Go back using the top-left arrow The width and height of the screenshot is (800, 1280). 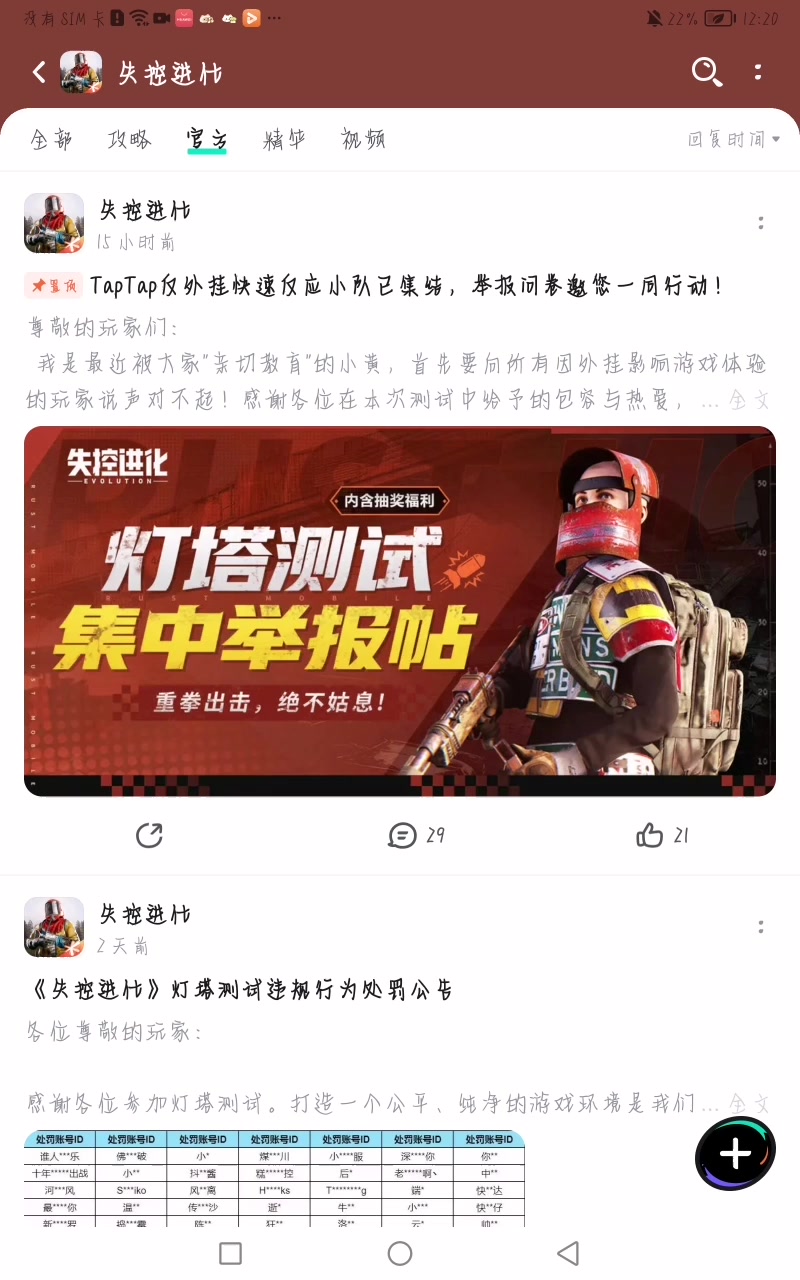click(x=39, y=72)
